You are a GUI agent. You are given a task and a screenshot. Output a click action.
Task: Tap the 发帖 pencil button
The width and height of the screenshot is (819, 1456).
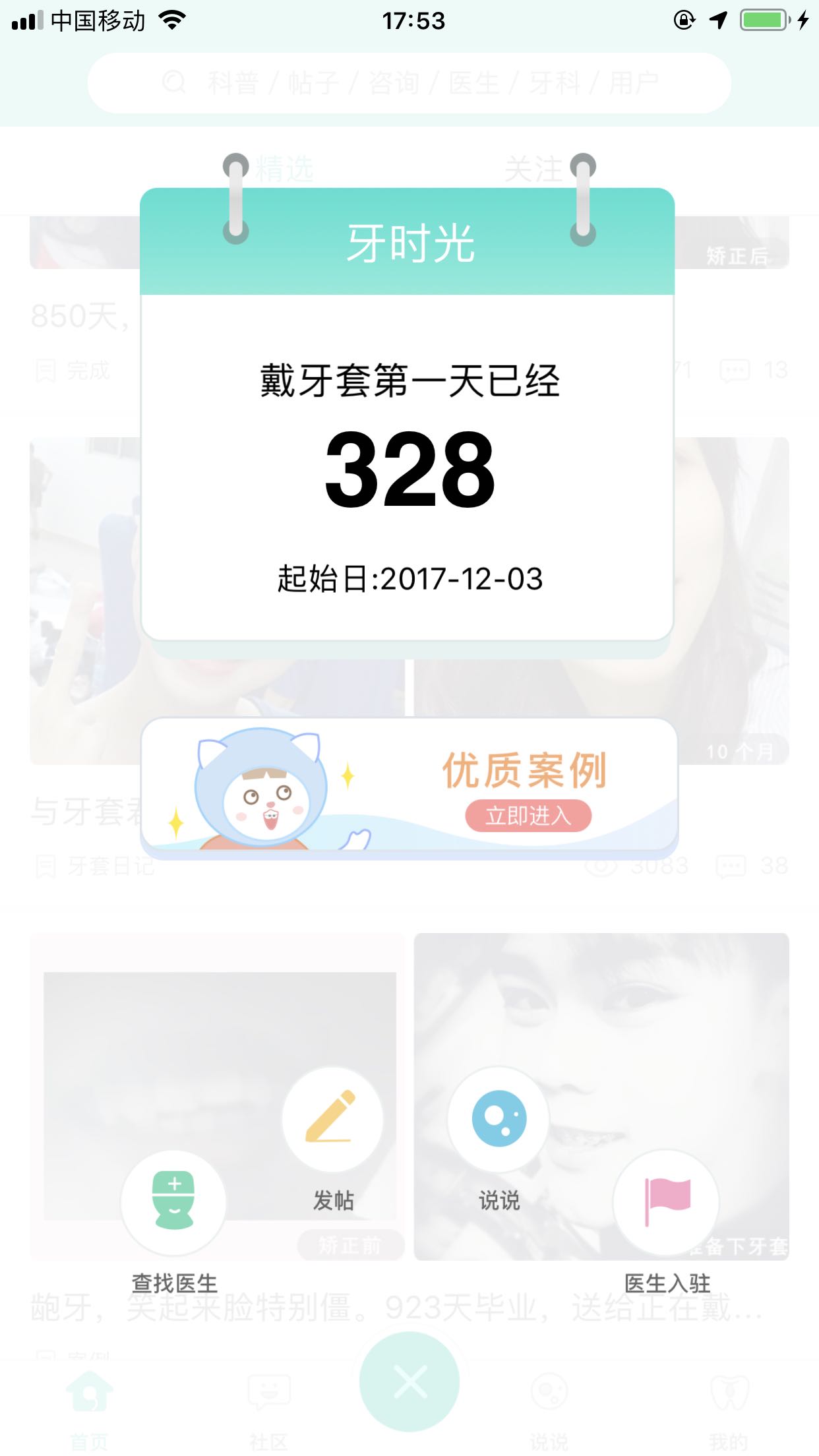click(332, 1119)
